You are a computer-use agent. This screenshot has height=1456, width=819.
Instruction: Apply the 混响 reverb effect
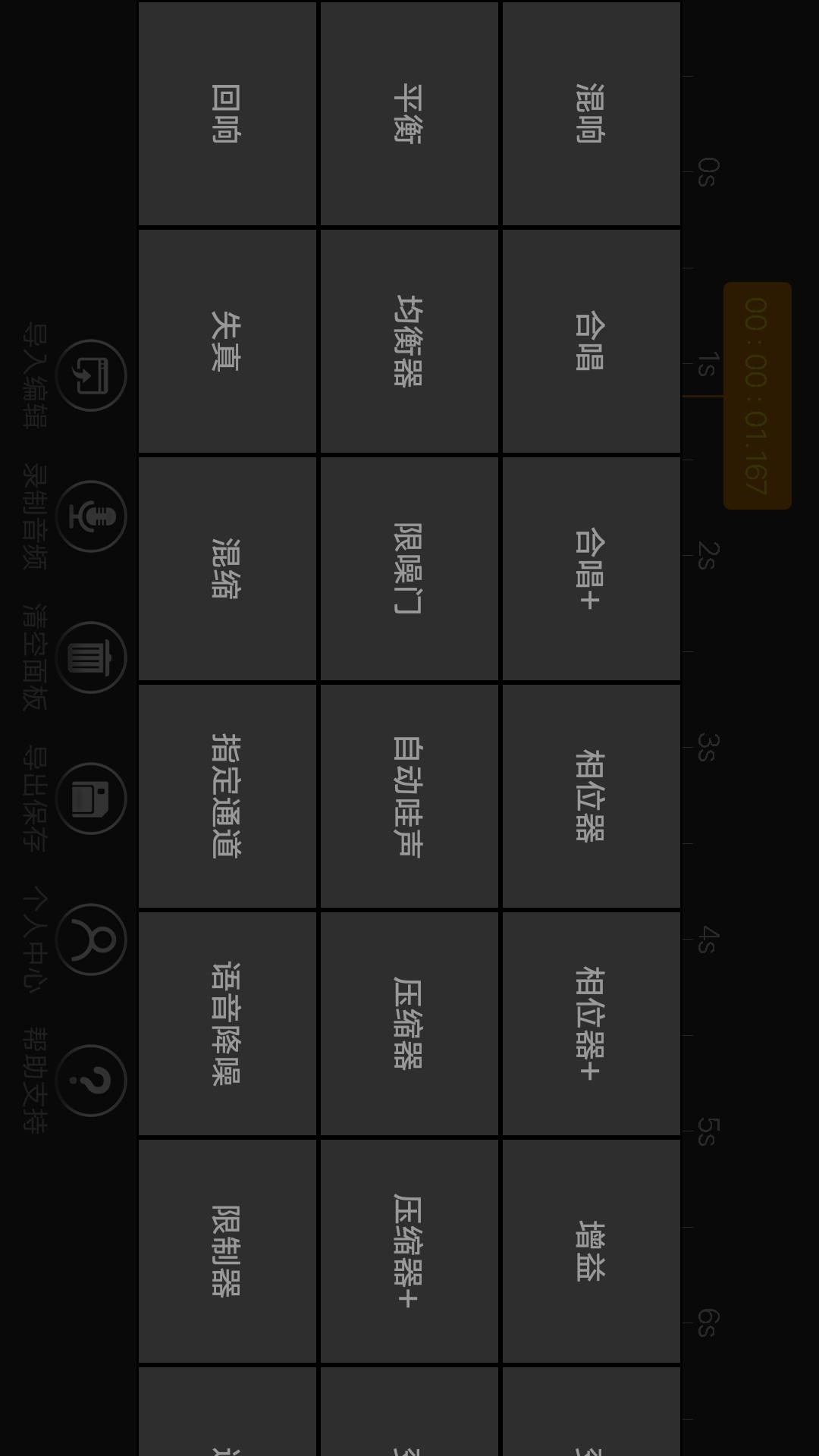click(591, 112)
